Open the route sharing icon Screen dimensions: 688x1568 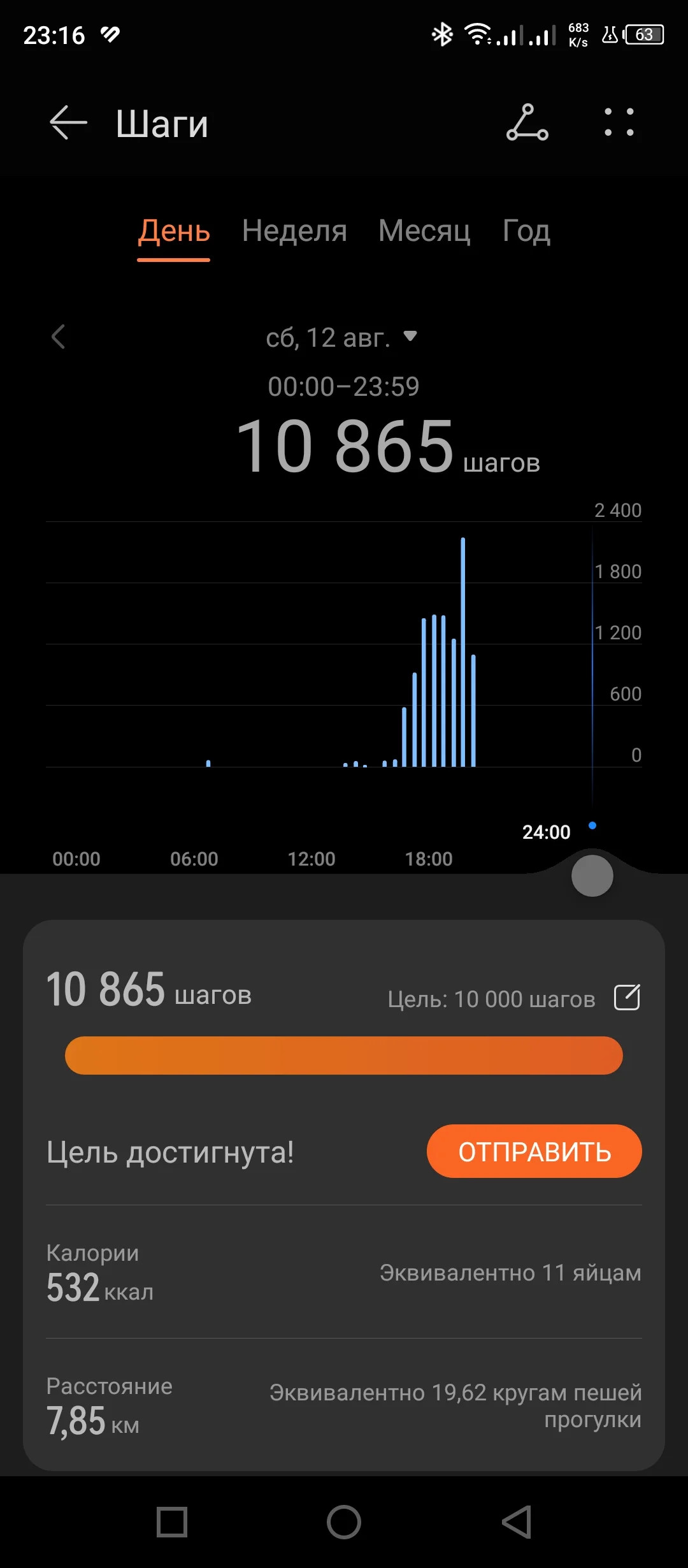pos(527,122)
